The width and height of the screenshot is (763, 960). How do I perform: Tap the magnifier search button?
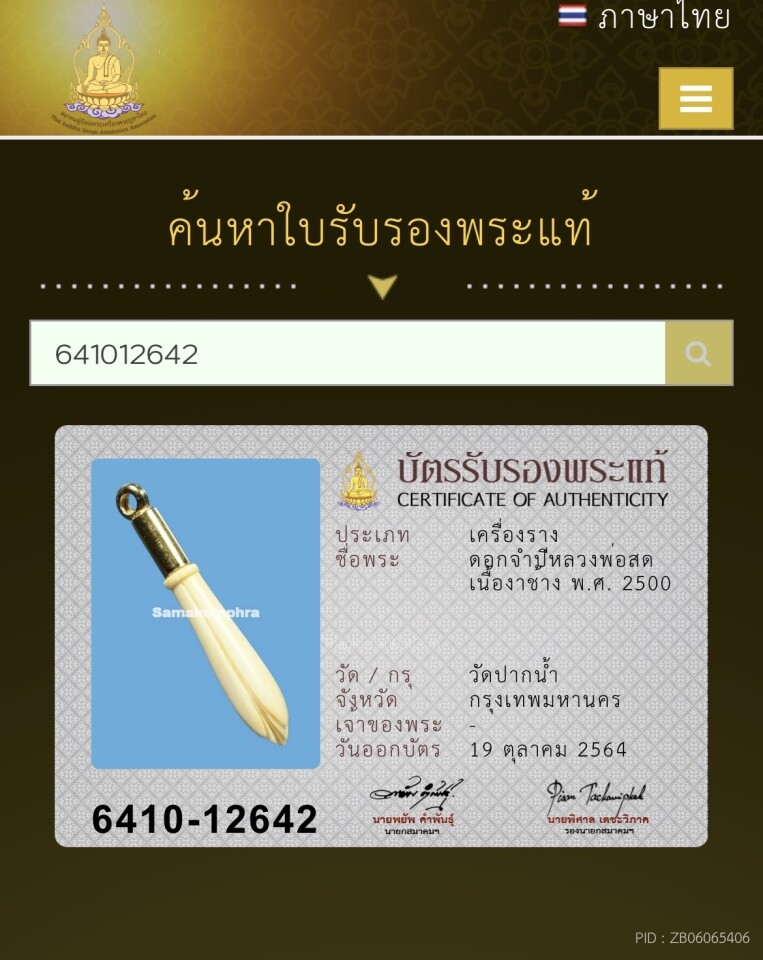point(699,354)
